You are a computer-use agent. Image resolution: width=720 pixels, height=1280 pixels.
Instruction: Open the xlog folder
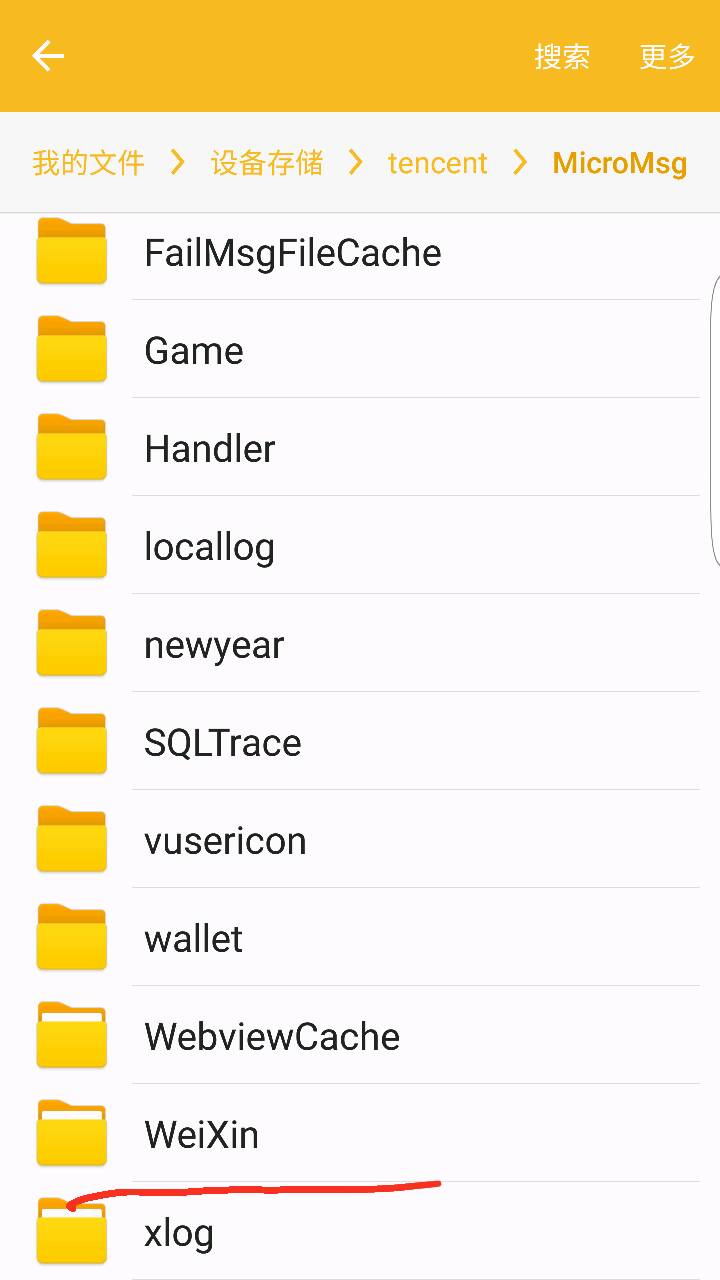(x=360, y=1232)
